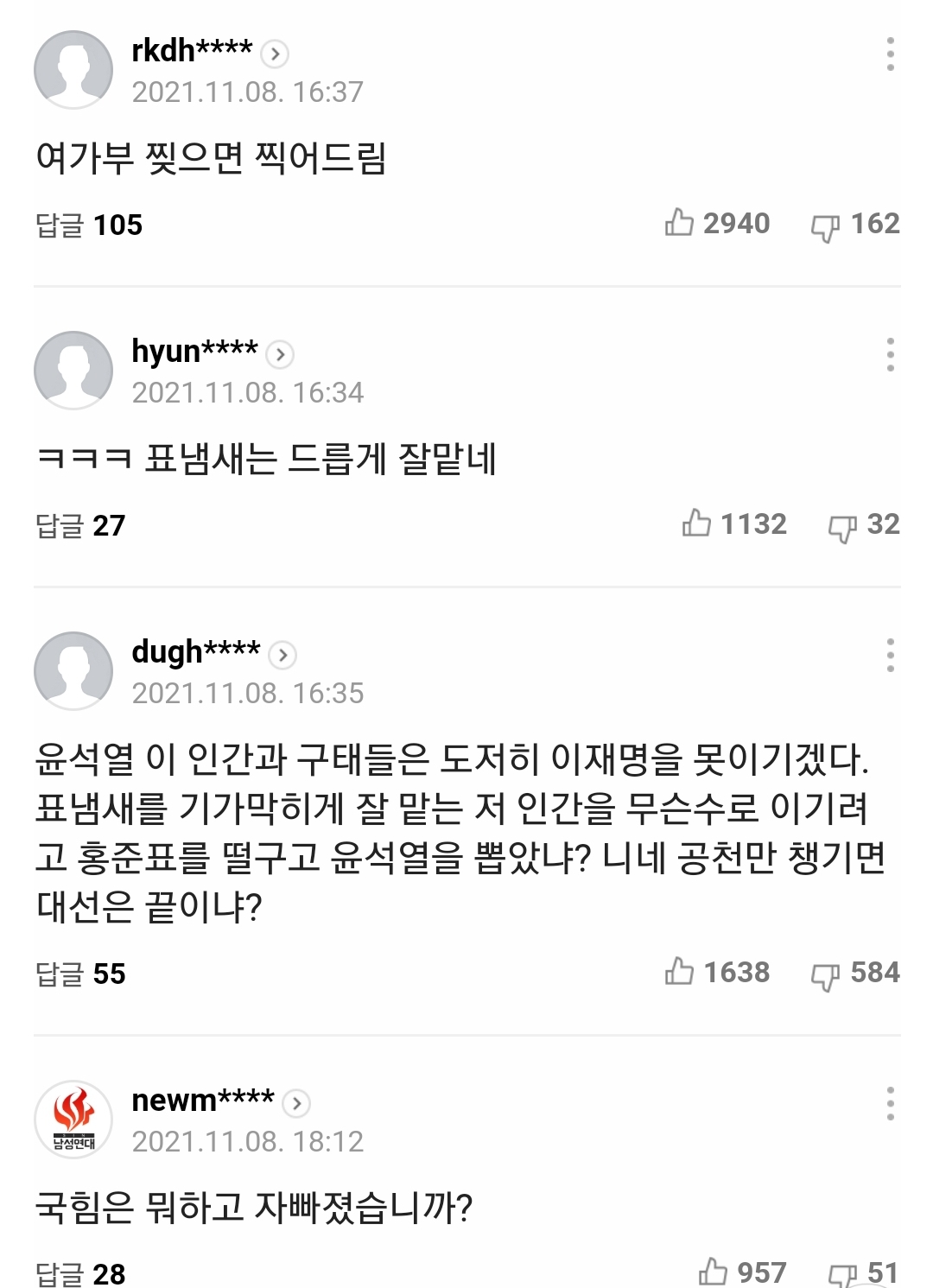Open overflow menu on rkdh**** comment
Screen dimensions: 933x1288
[890, 54]
